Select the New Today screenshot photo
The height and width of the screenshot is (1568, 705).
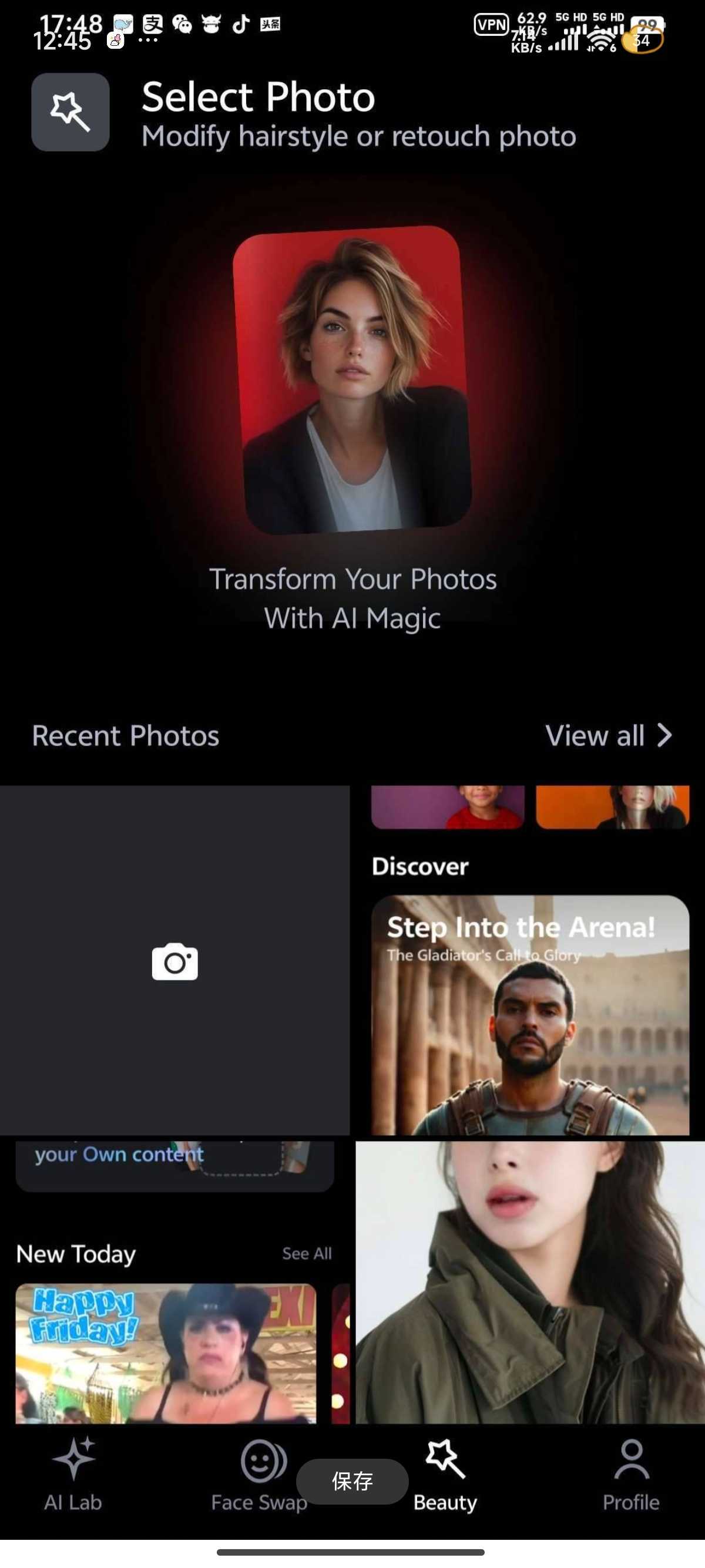[174, 1282]
